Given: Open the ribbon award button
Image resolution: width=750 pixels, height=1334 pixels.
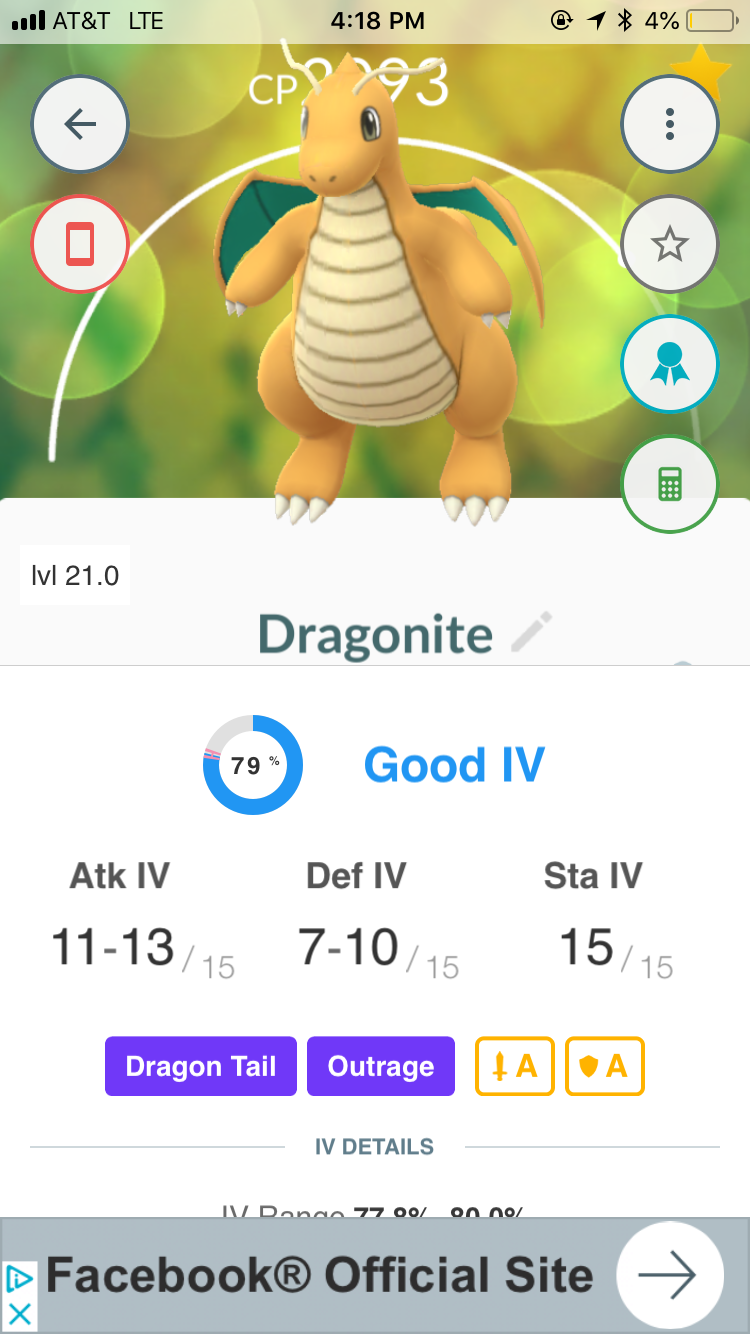Looking at the screenshot, I should (669, 365).
